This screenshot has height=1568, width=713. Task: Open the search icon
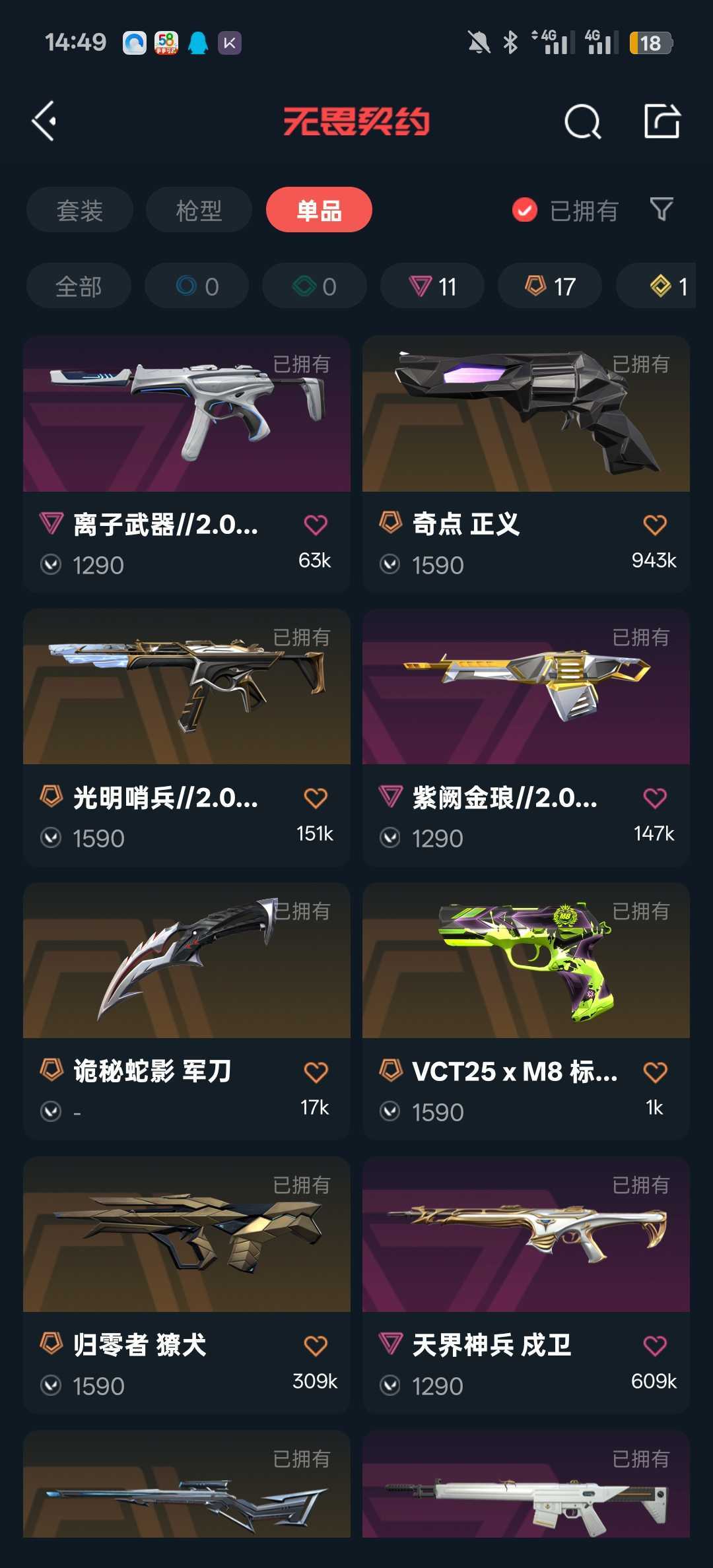[x=583, y=121]
